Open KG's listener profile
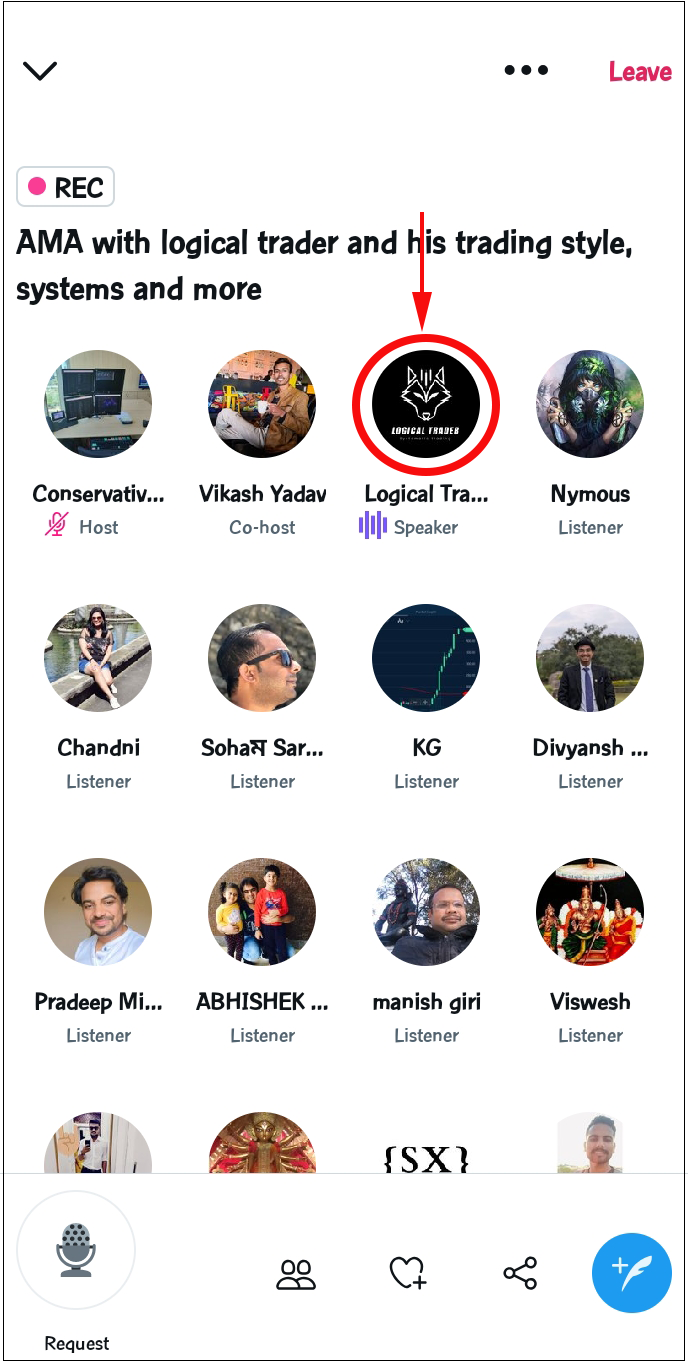The width and height of the screenshot is (688, 1364). click(x=426, y=658)
